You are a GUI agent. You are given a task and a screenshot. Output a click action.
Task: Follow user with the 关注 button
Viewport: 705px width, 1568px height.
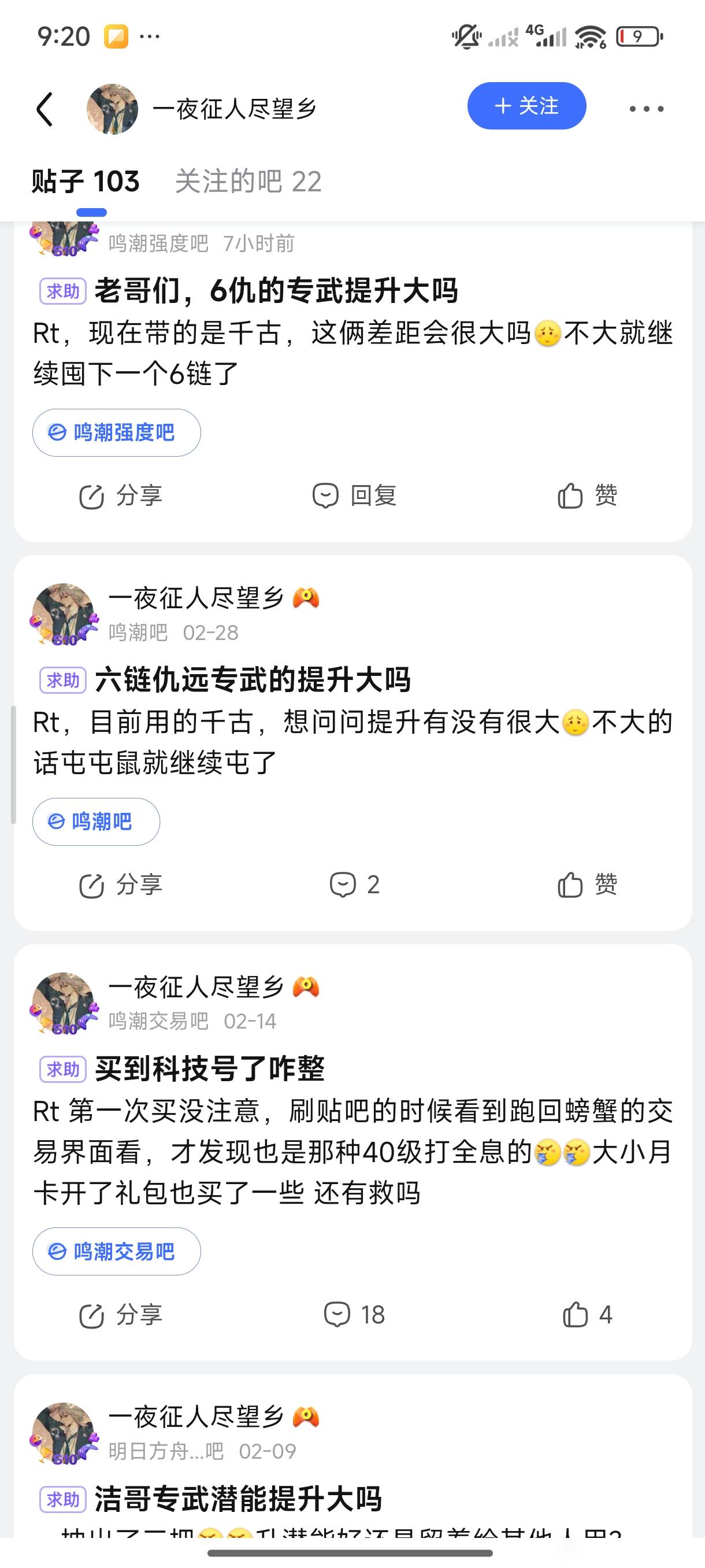tap(526, 106)
